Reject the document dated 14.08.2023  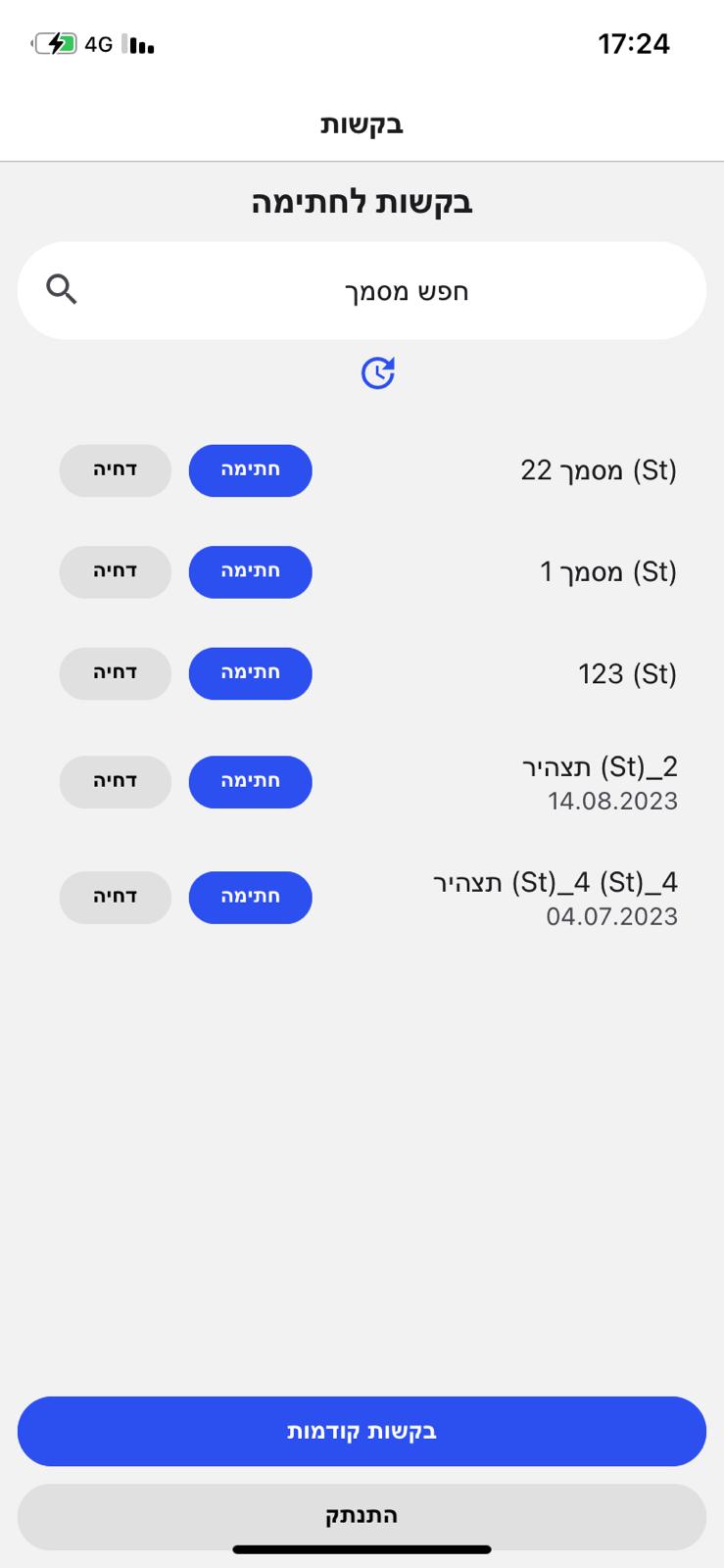(115, 782)
